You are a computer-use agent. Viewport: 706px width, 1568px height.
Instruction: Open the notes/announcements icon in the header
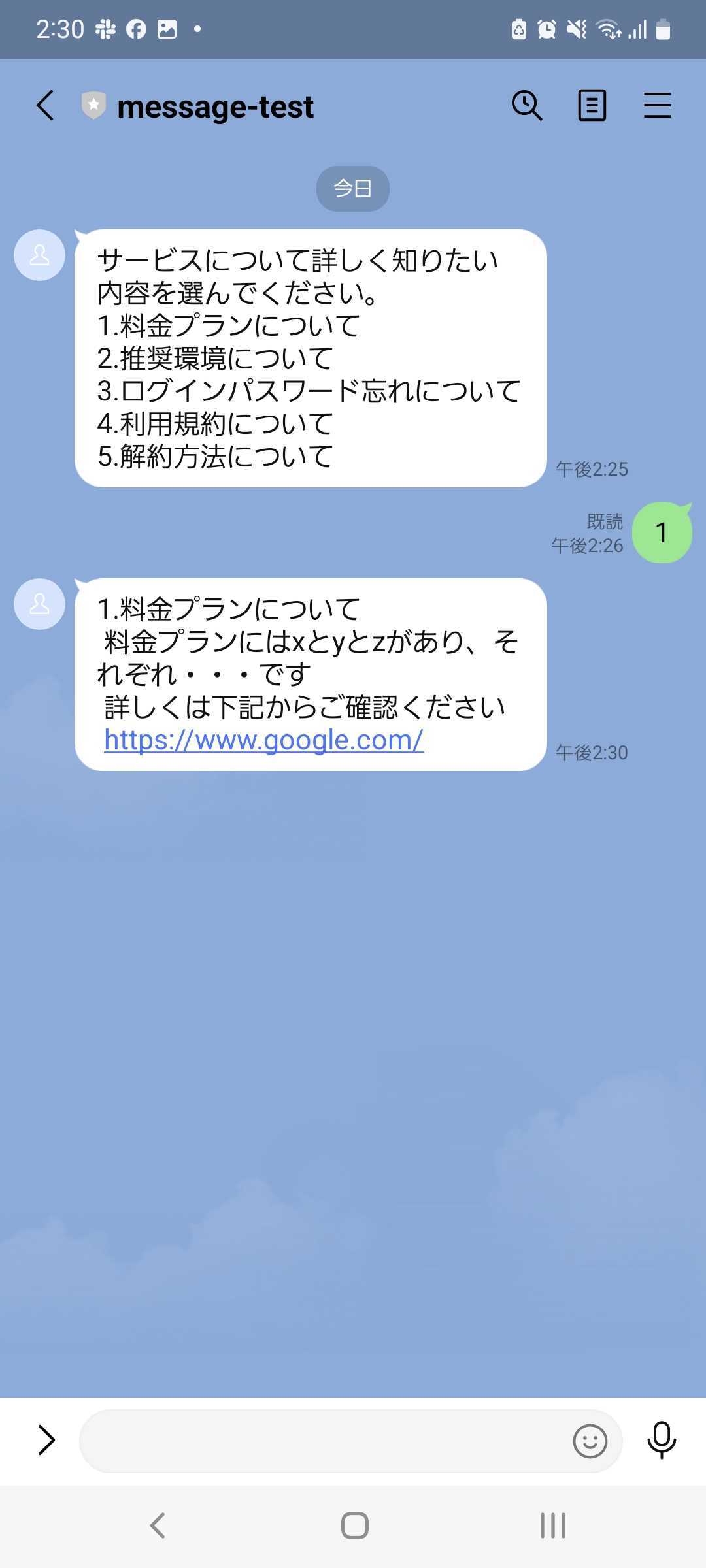592,105
